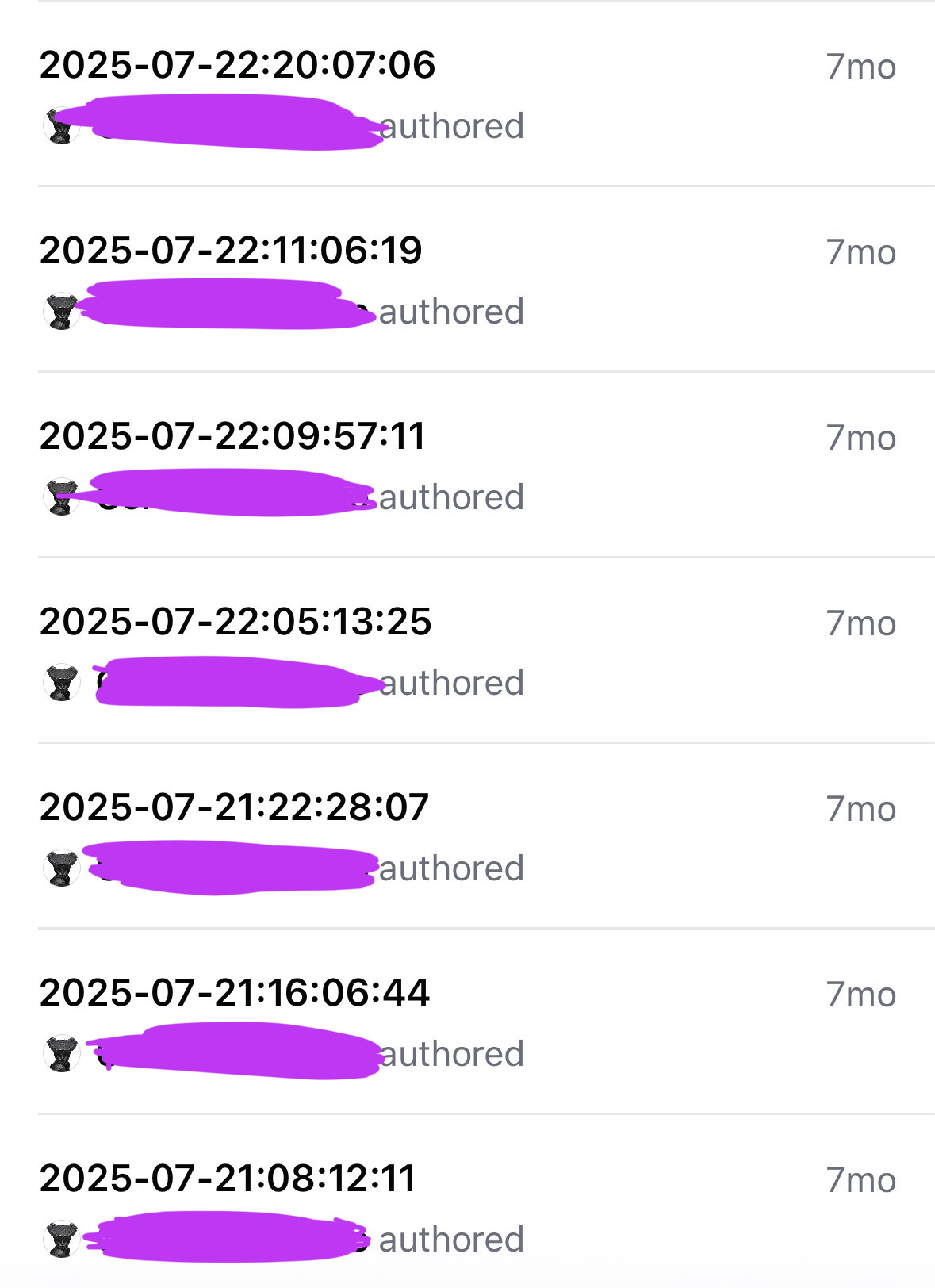The image size is (935, 1288).
Task: Click the 7mo timestamp next to 2025-07-22:05:13:25
Action: pos(860,623)
